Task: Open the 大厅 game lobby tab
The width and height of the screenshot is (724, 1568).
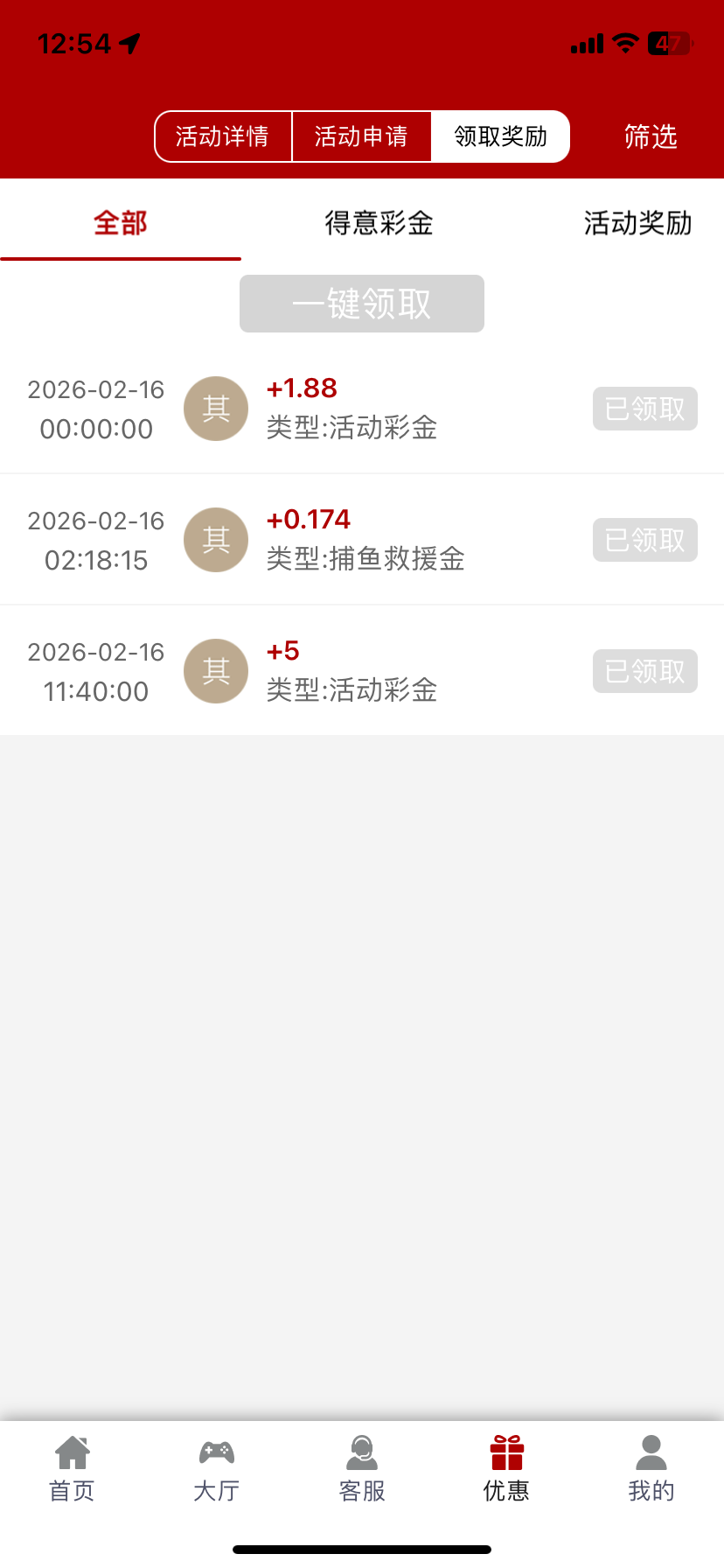Action: (x=216, y=1468)
